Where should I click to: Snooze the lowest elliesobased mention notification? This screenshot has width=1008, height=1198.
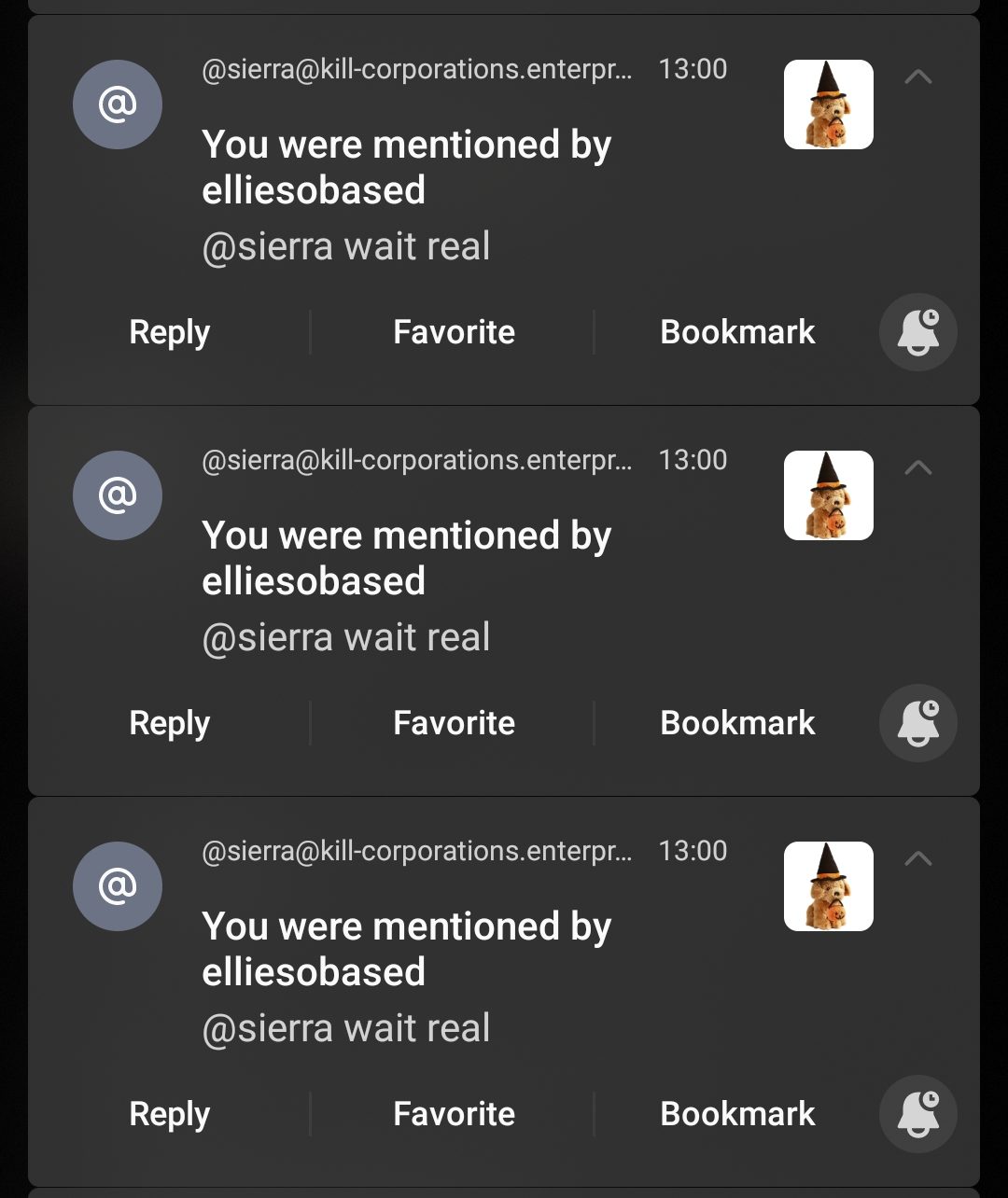(x=917, y=1114)
